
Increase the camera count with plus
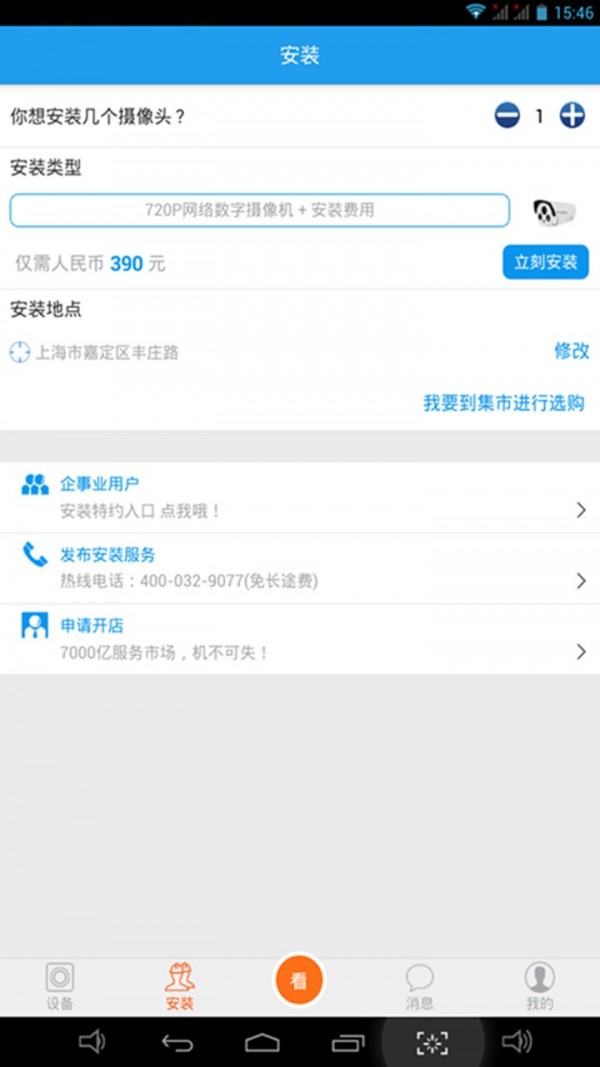(x=572, y=116)
